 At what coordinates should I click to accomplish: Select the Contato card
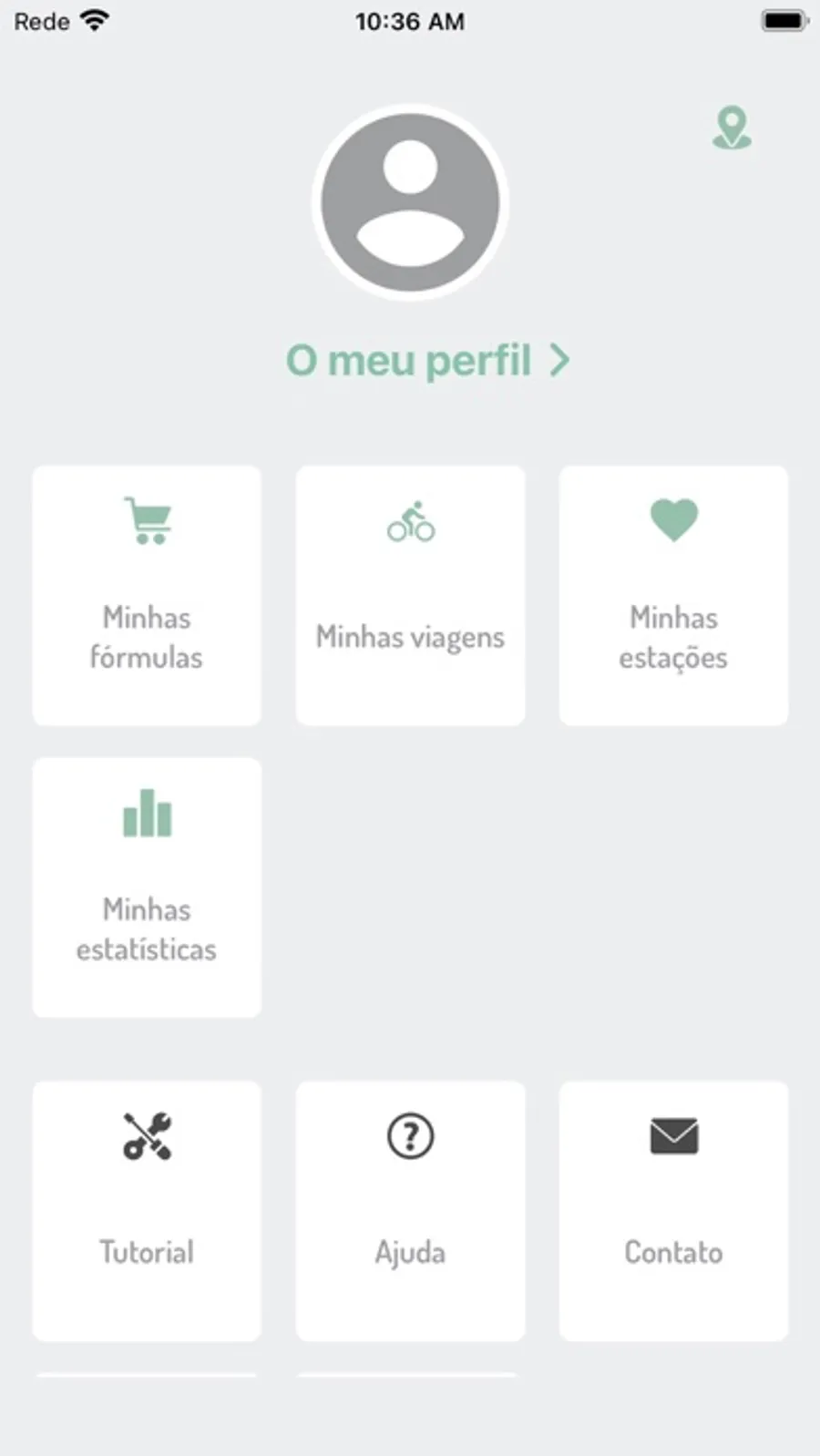tap(673, 1210)
